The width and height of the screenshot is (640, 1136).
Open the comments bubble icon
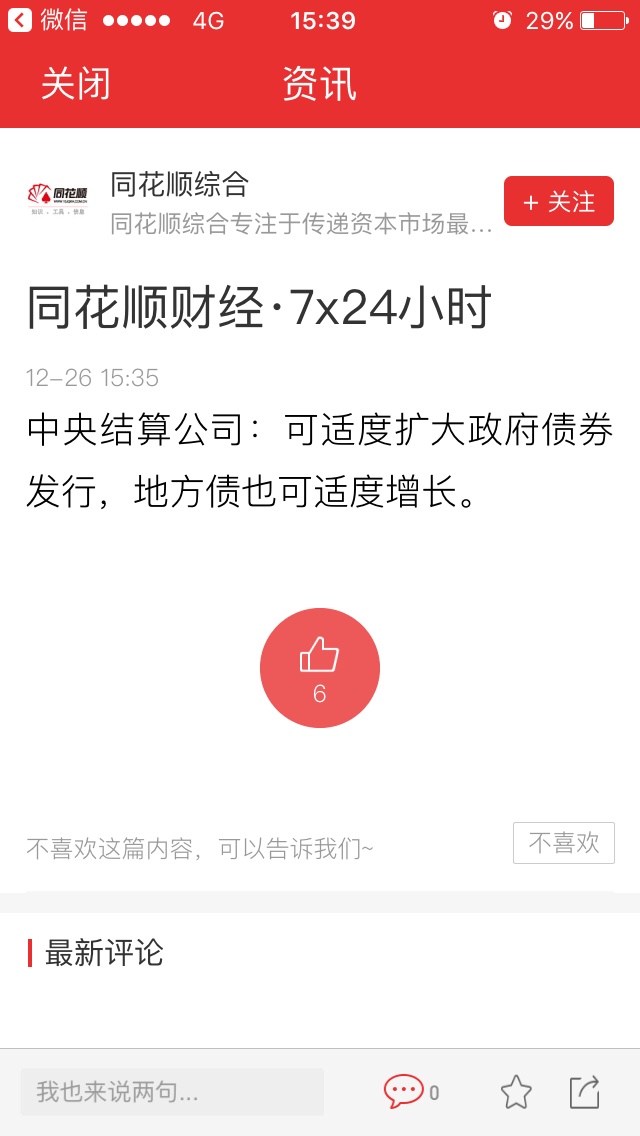pyautogui.click(x=404, y=1092)
